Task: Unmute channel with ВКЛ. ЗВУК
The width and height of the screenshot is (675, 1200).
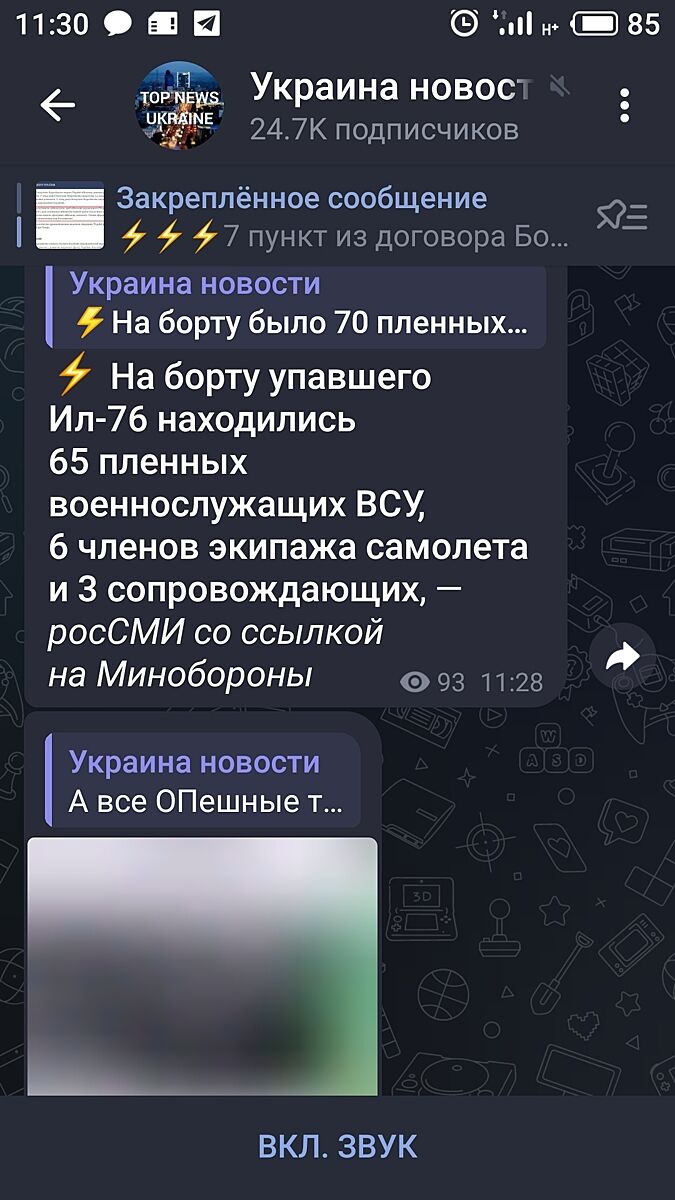Action: 337,1146
